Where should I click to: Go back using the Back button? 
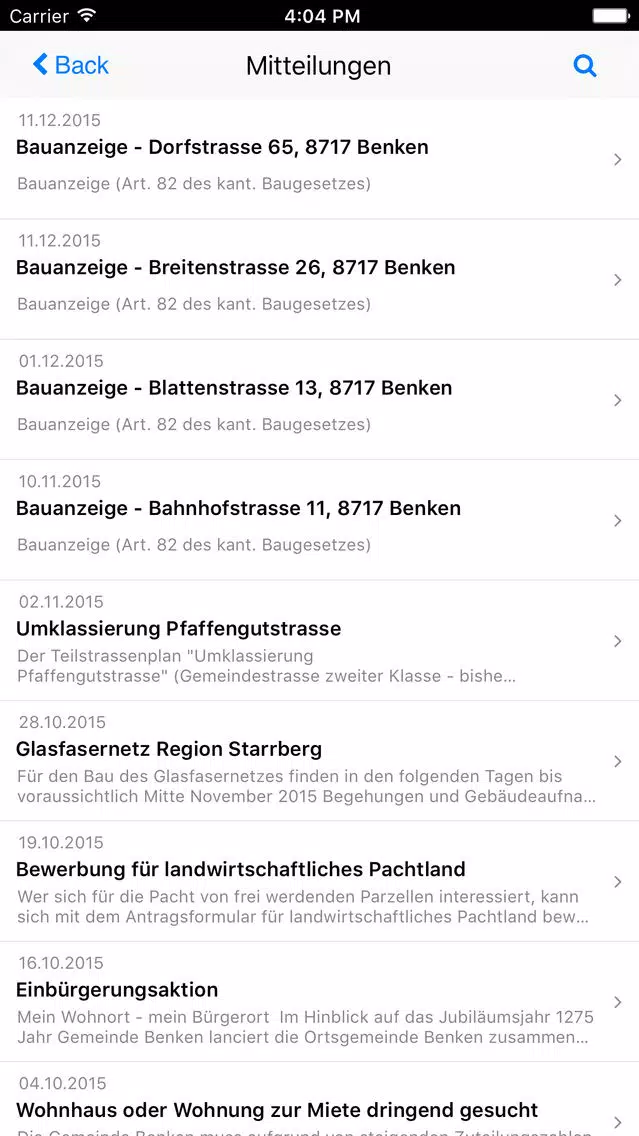coord(71,65)
